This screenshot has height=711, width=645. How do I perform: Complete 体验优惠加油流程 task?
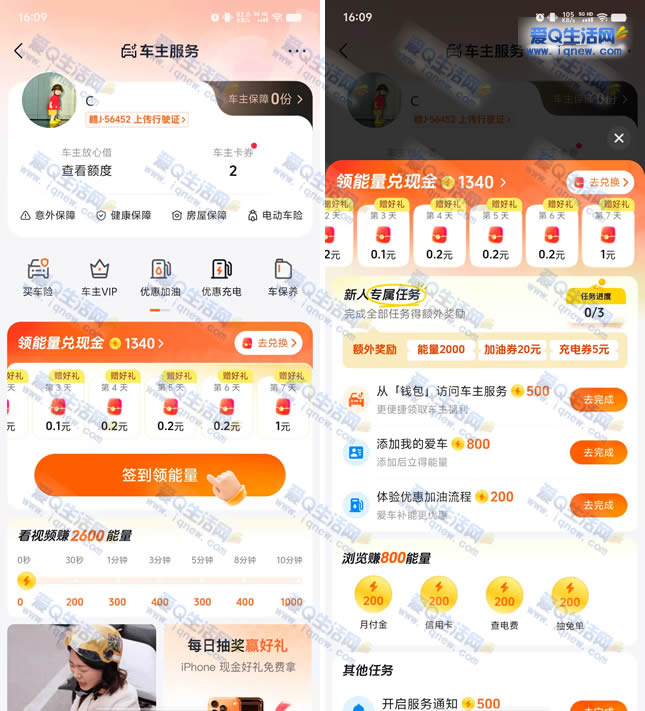click(598, 505)
